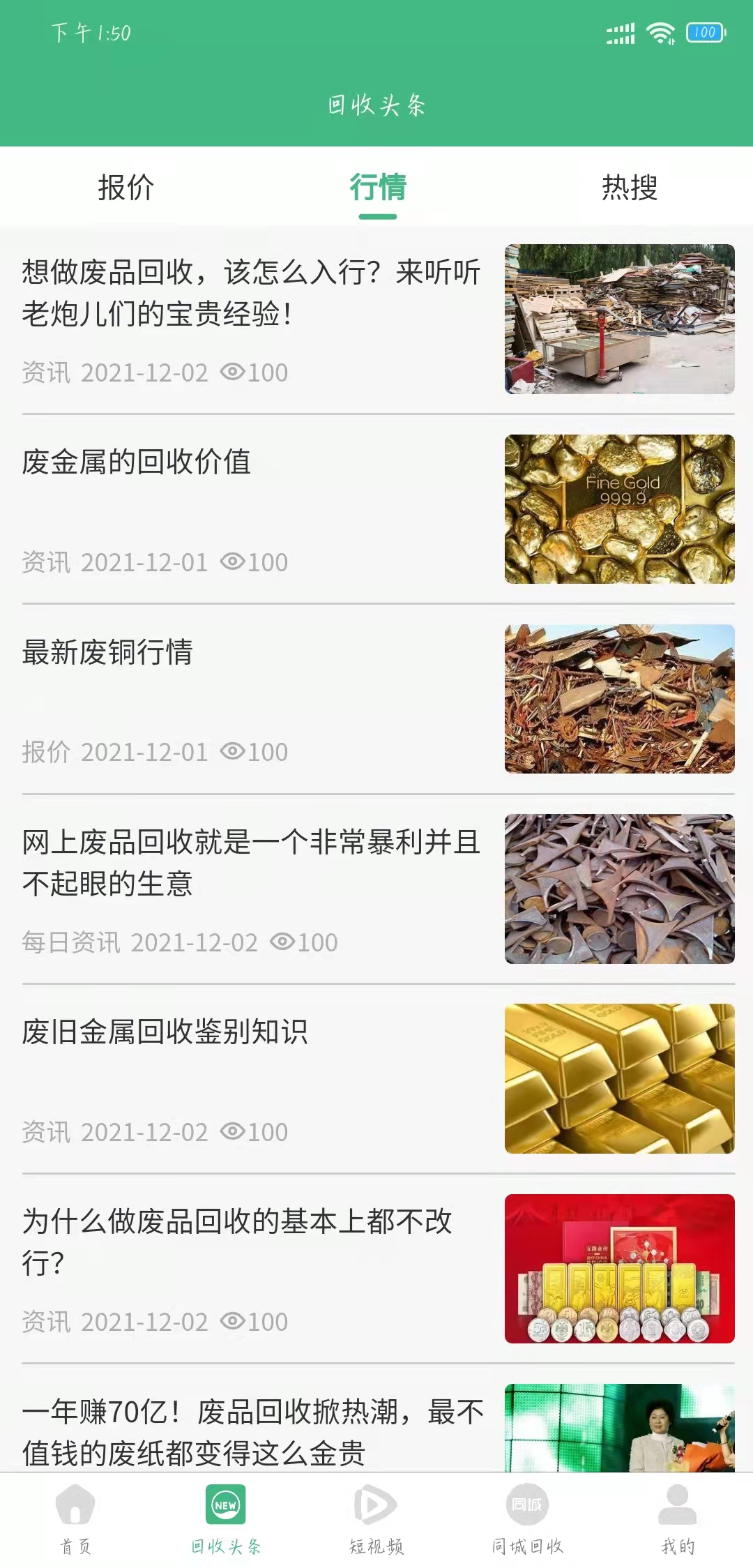Open the 热搜 tab
Viewport: 753px width, 1568px height.
point(629,188)
